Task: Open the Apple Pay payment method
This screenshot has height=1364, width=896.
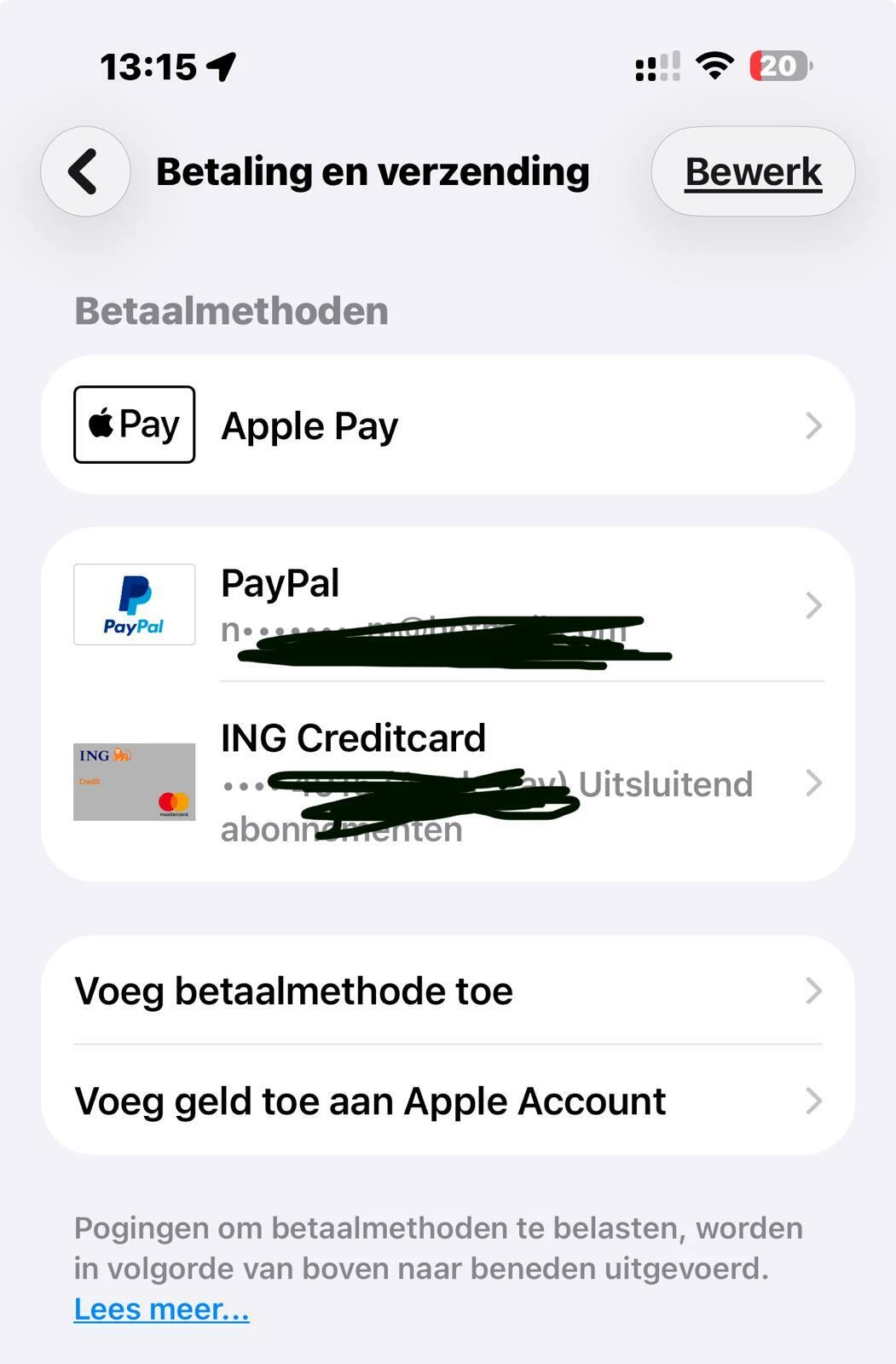Action: pyautogui.click(x=448, y=425)
